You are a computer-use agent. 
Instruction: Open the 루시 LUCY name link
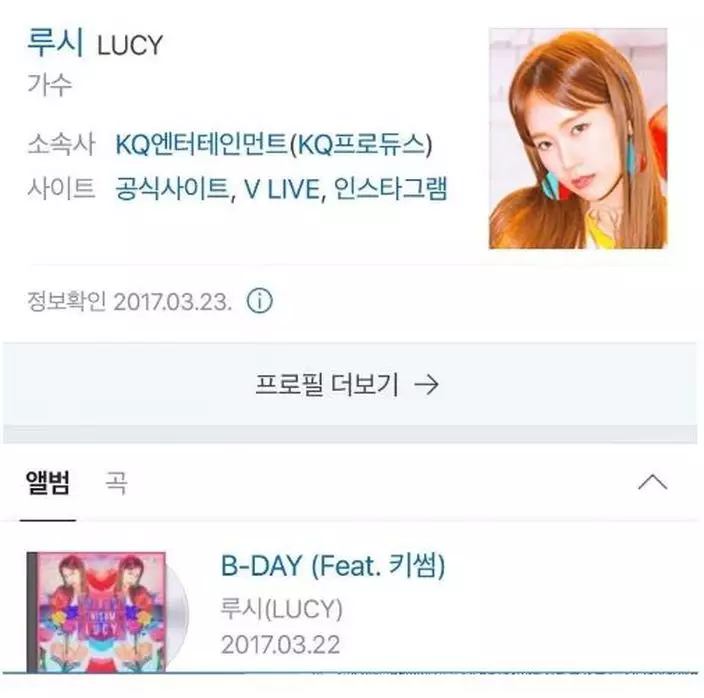point(56,44)
